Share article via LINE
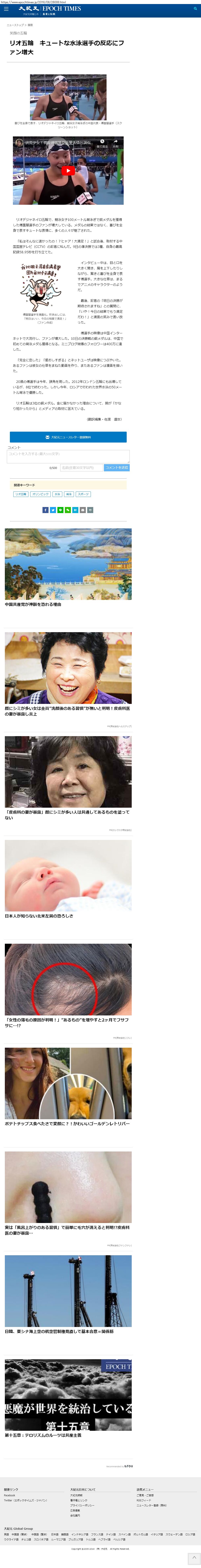The height and width of the screenshot is (1568, 201). click(60, 510)
